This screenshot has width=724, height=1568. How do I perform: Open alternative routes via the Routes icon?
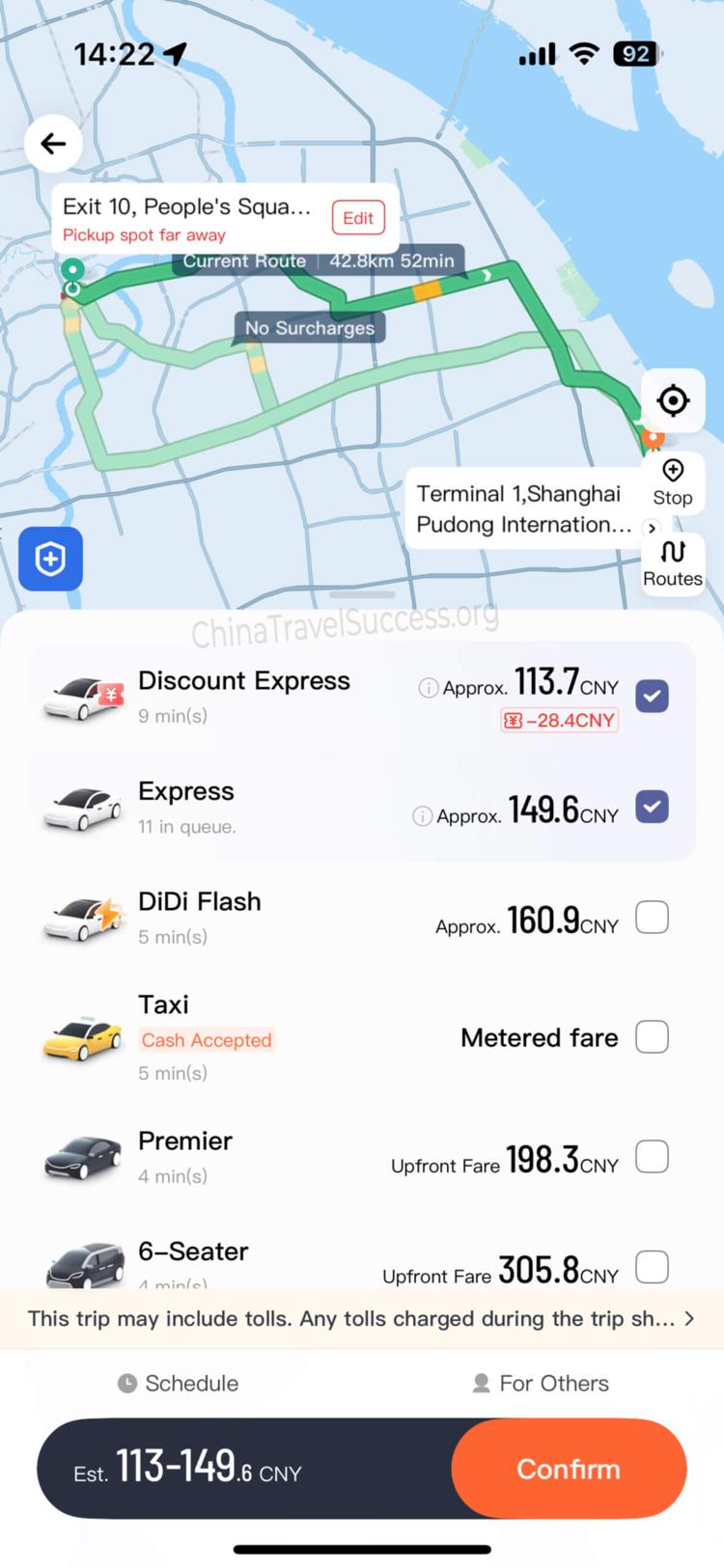673,563
